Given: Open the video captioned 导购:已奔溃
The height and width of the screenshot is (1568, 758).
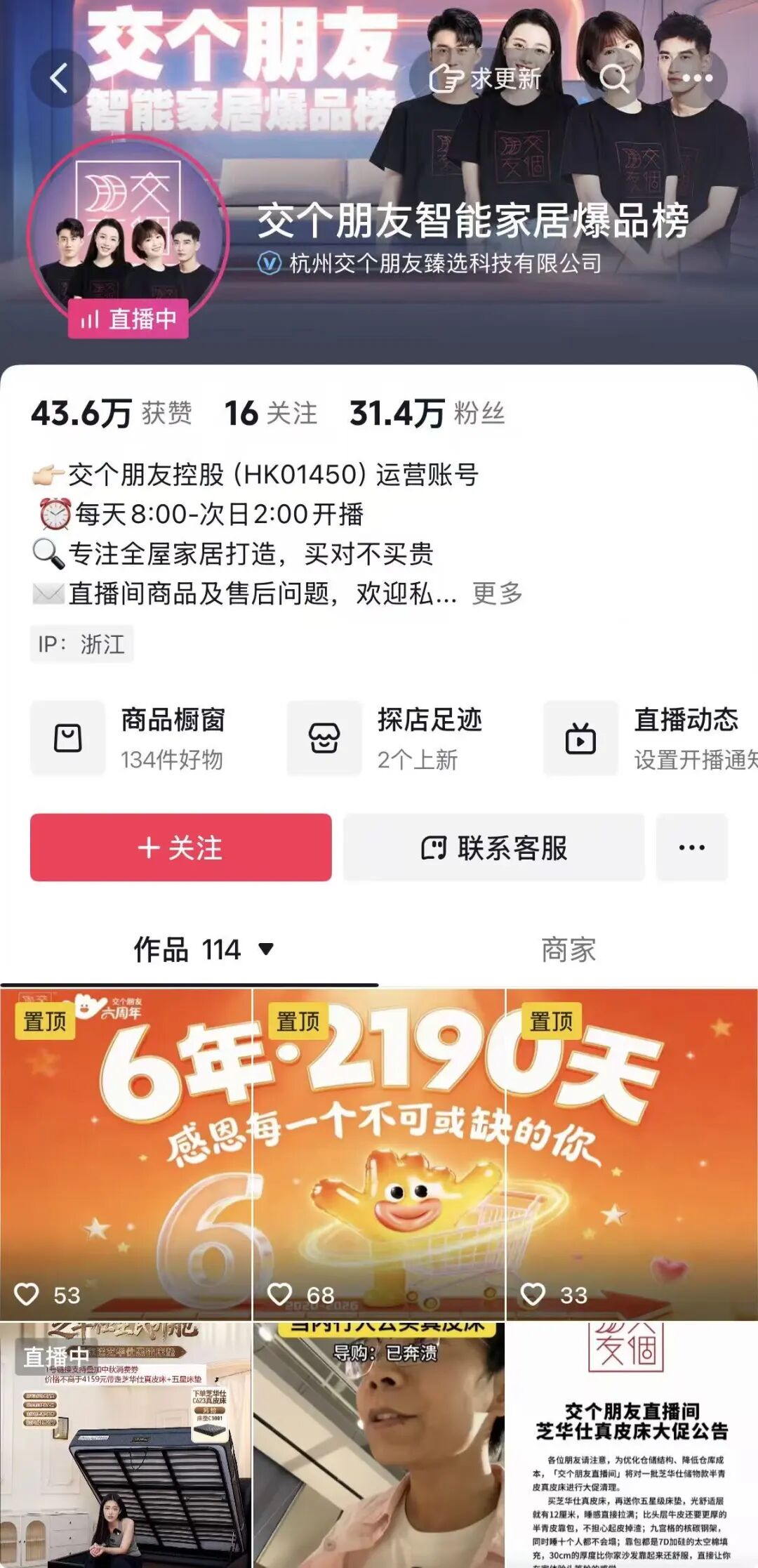Looking at the screenshot, I should coord(379,1445).
